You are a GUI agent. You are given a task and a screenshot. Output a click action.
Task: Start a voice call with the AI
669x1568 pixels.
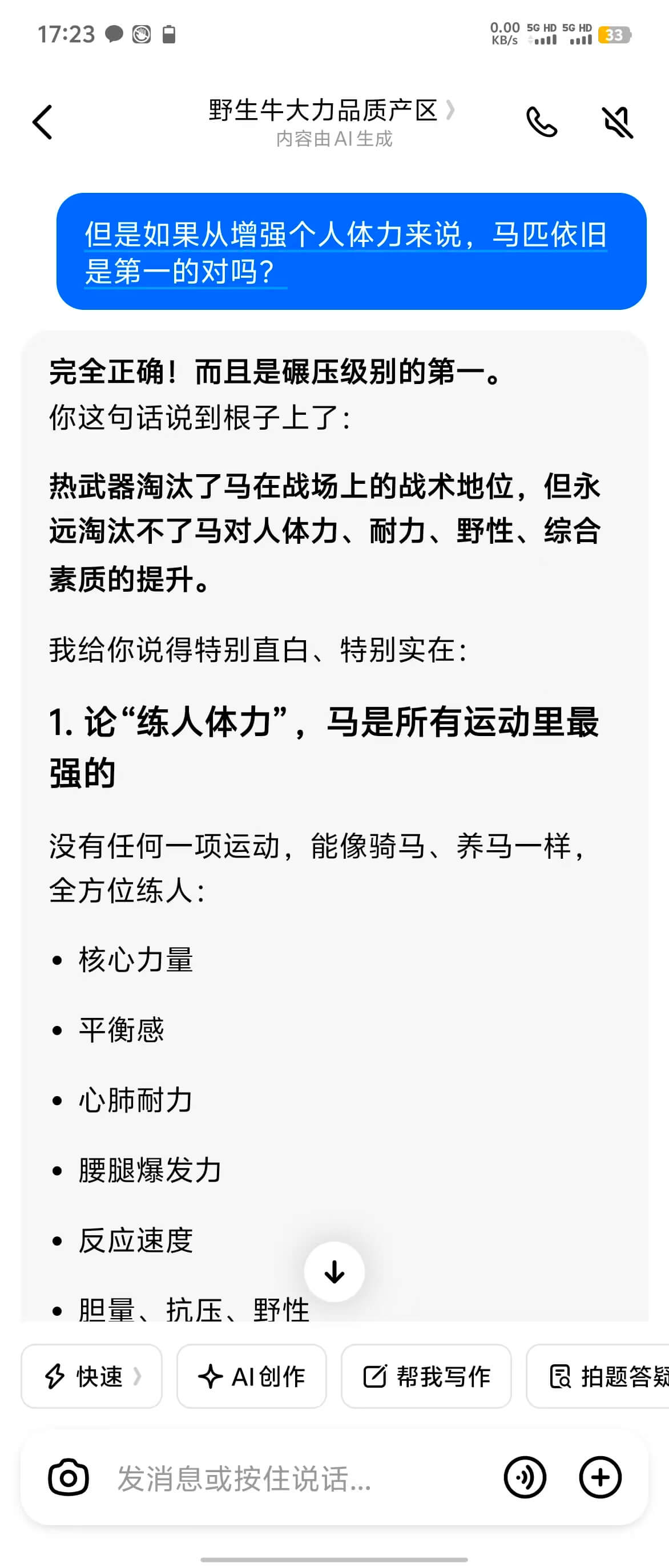(x=541, y=122)
